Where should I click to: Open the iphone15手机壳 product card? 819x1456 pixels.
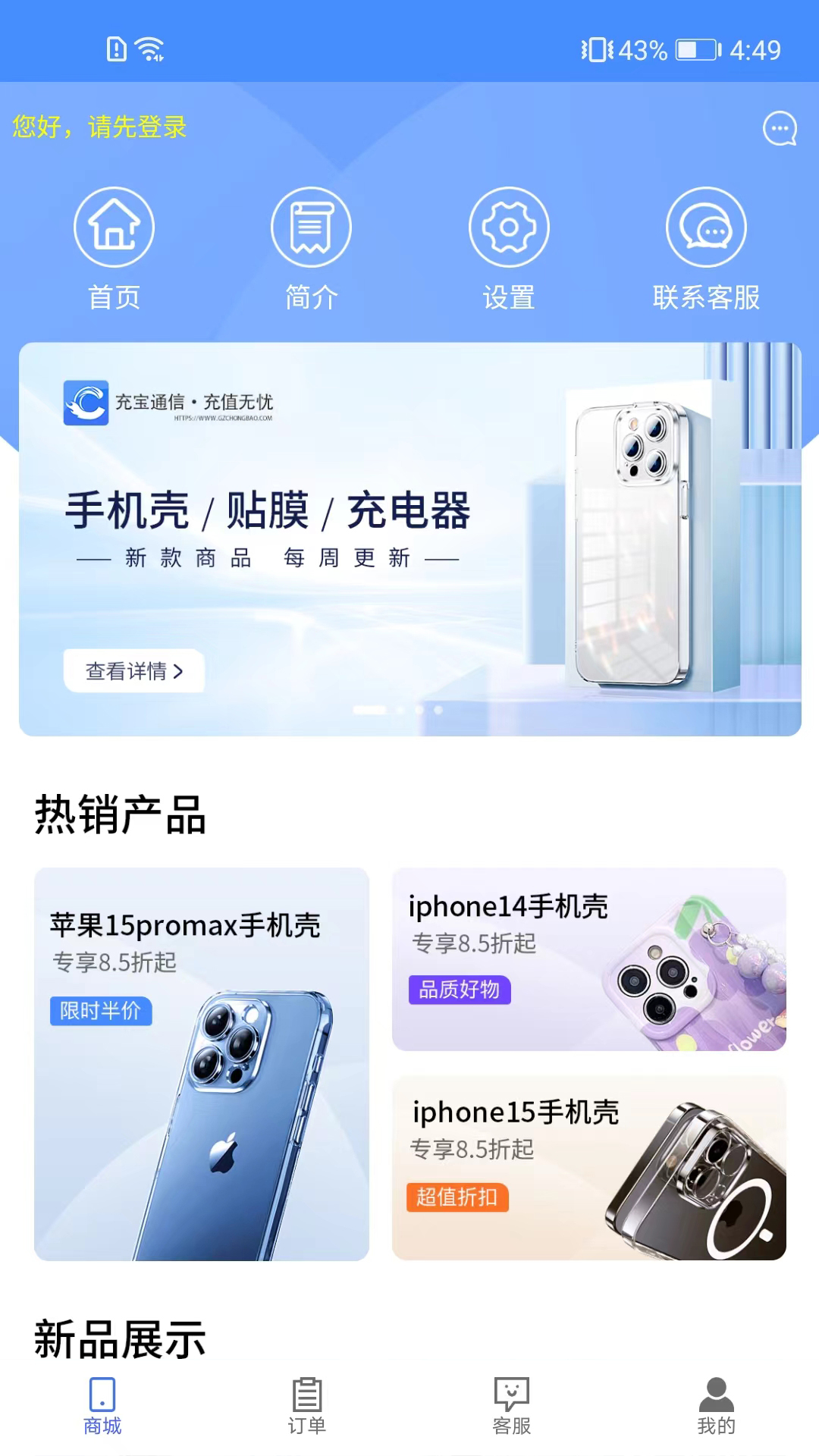coord(588,1168)
